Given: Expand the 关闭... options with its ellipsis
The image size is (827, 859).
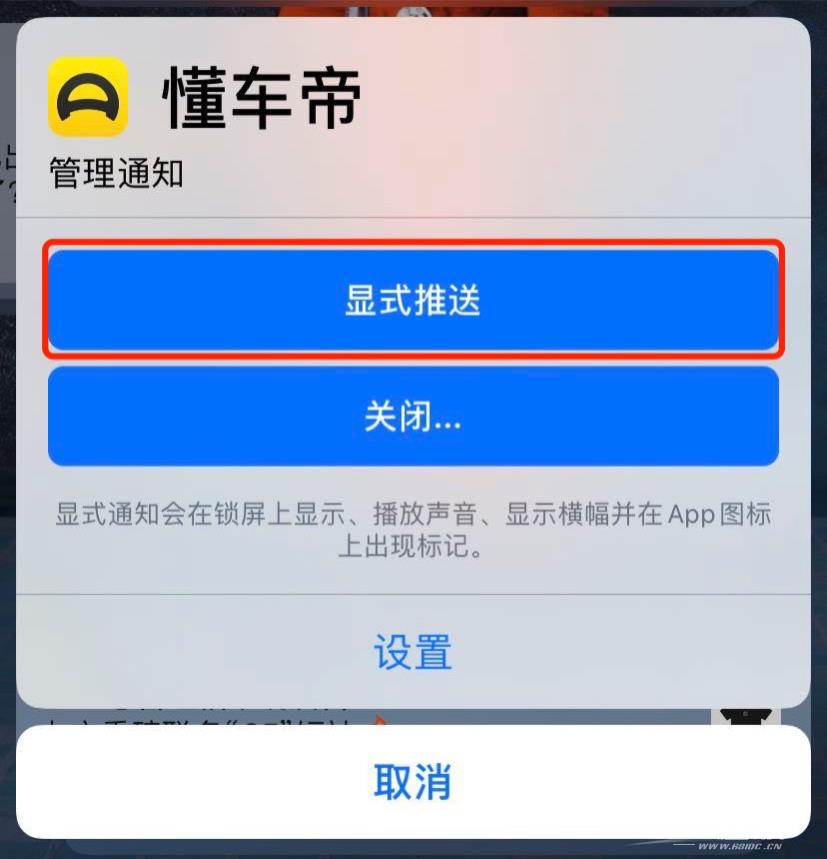Looking at the screenshot, I should (x=413, y=416).
